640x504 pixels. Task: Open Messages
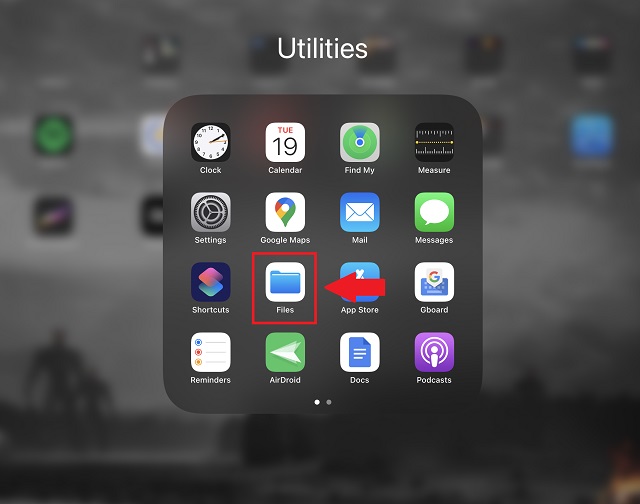pos(434,213)
